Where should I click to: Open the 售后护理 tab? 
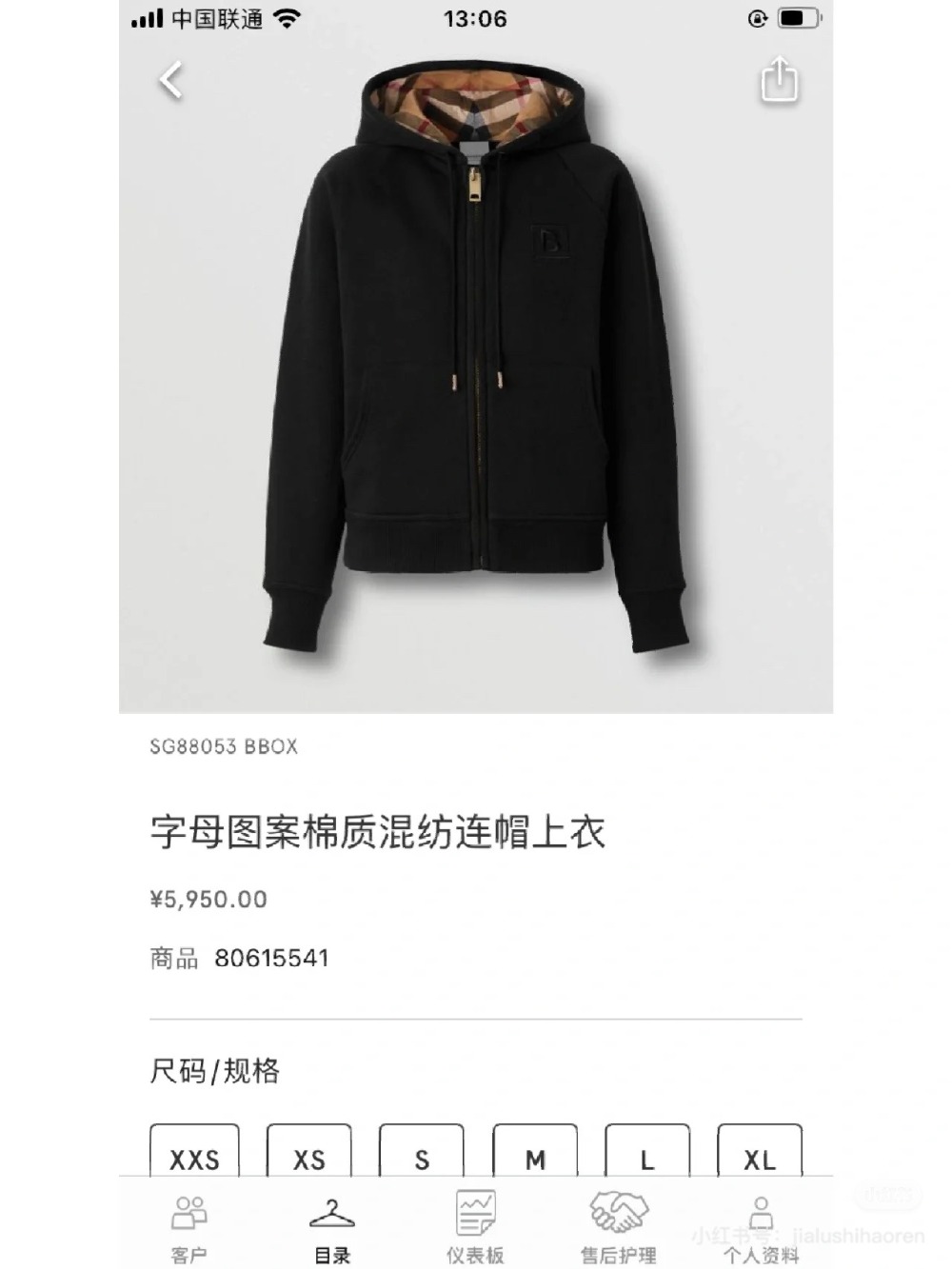[619, 1227]
